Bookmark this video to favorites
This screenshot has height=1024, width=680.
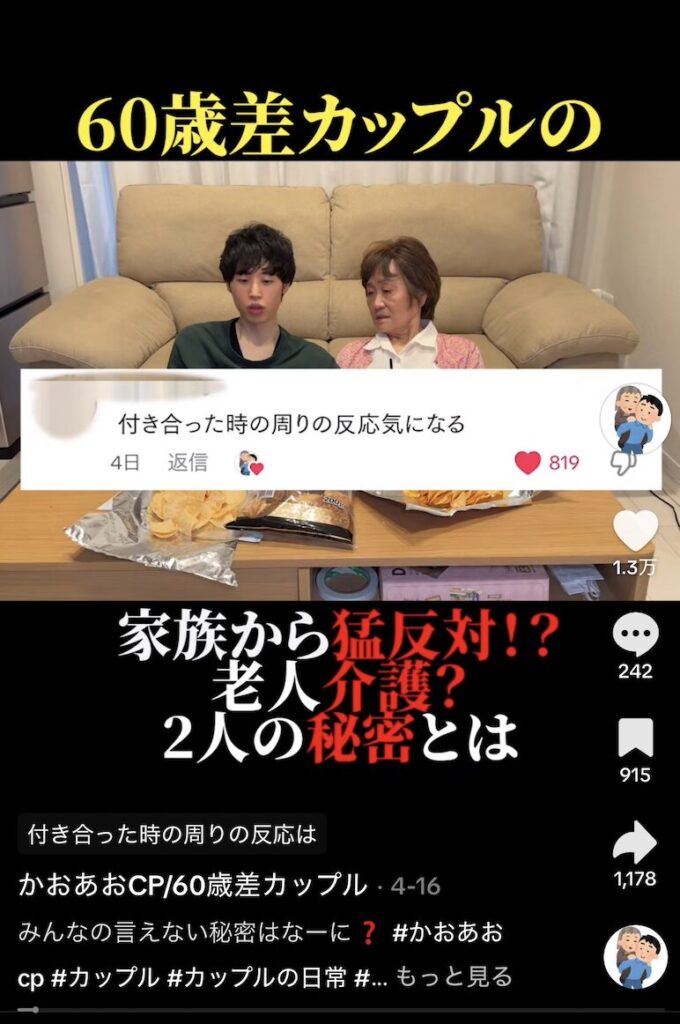[635, 738]
